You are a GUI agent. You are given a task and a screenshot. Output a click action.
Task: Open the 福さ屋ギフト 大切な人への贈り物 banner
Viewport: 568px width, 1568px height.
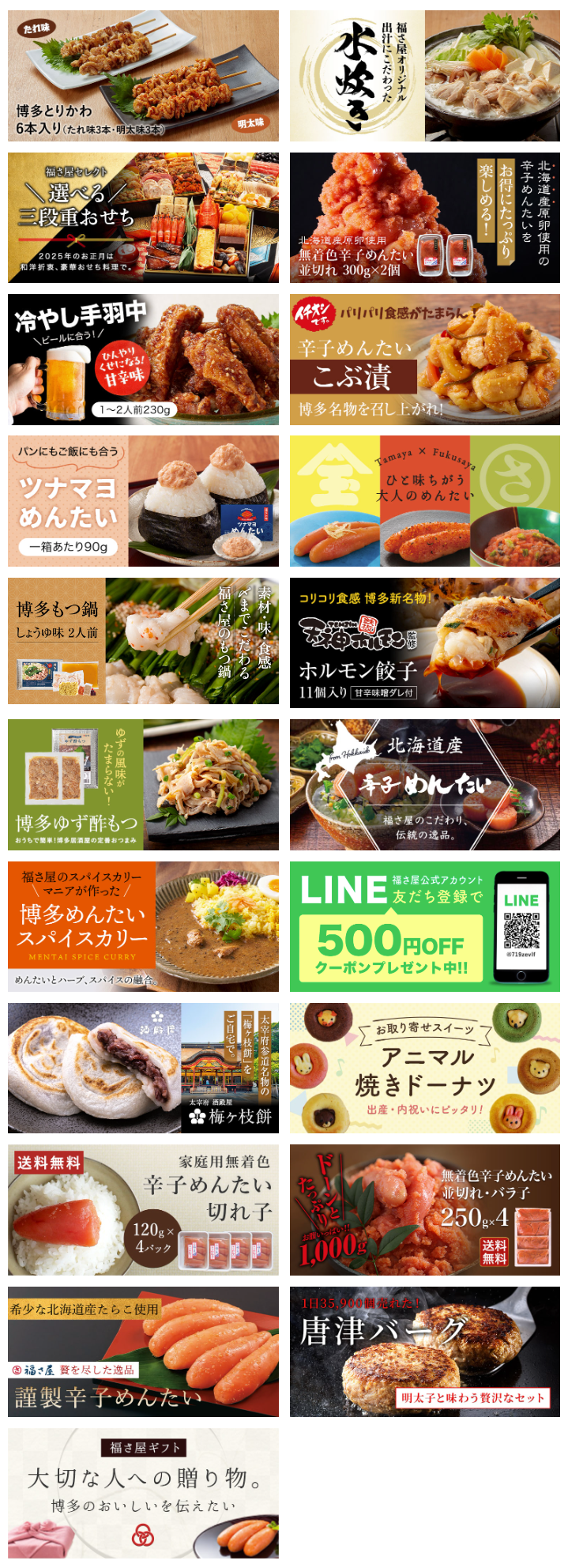pyautogui.click(x=143, y=1493)
